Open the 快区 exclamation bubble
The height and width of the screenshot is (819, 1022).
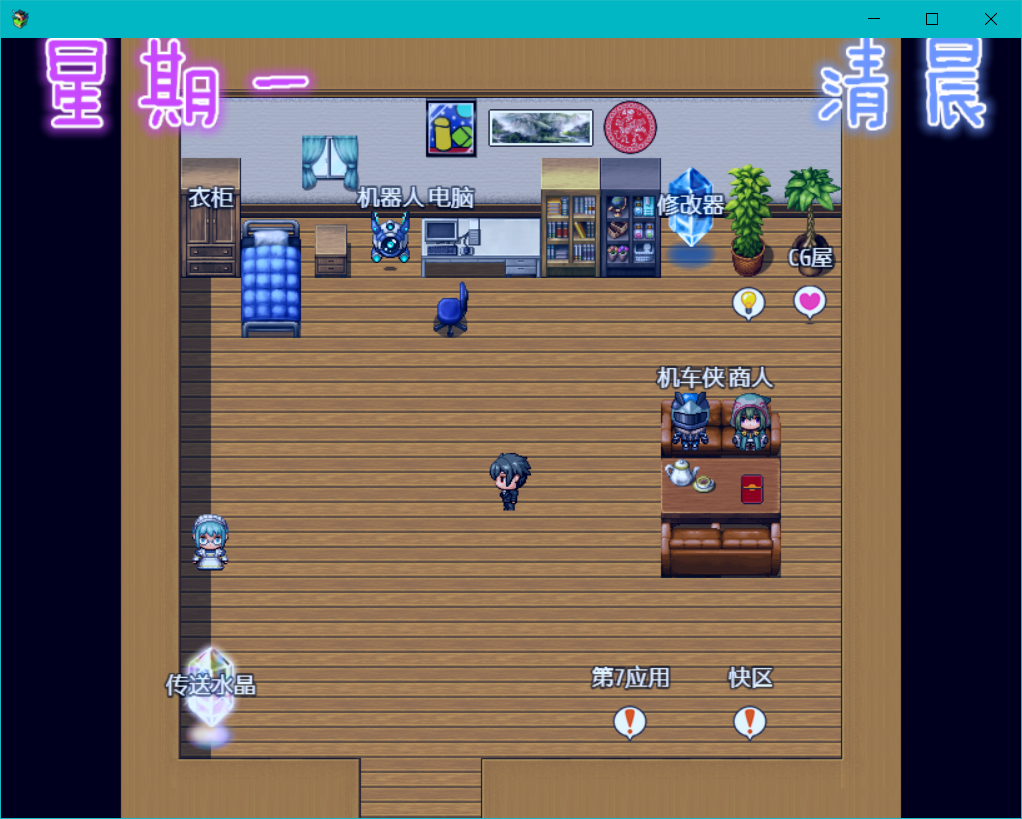coord(750,721)
